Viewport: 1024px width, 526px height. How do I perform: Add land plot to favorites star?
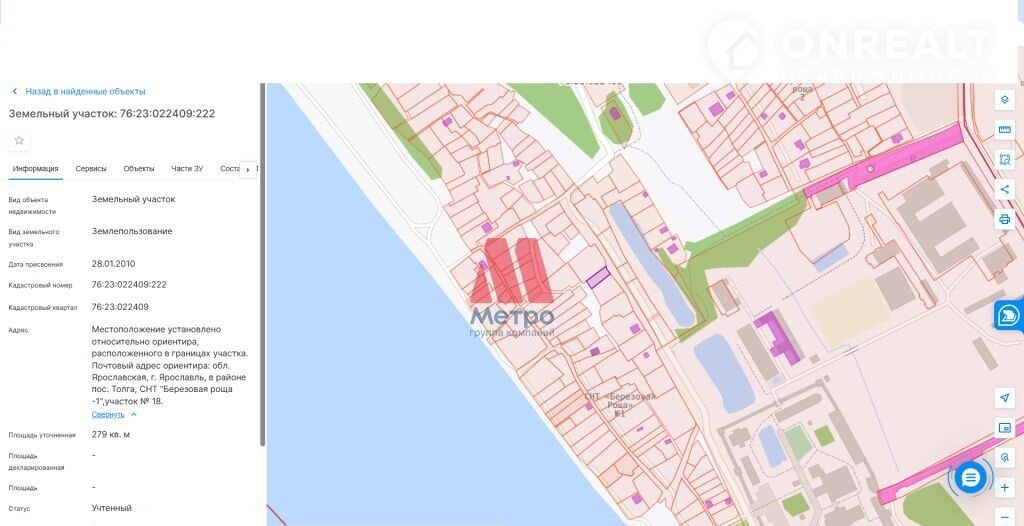pos(19,140)
